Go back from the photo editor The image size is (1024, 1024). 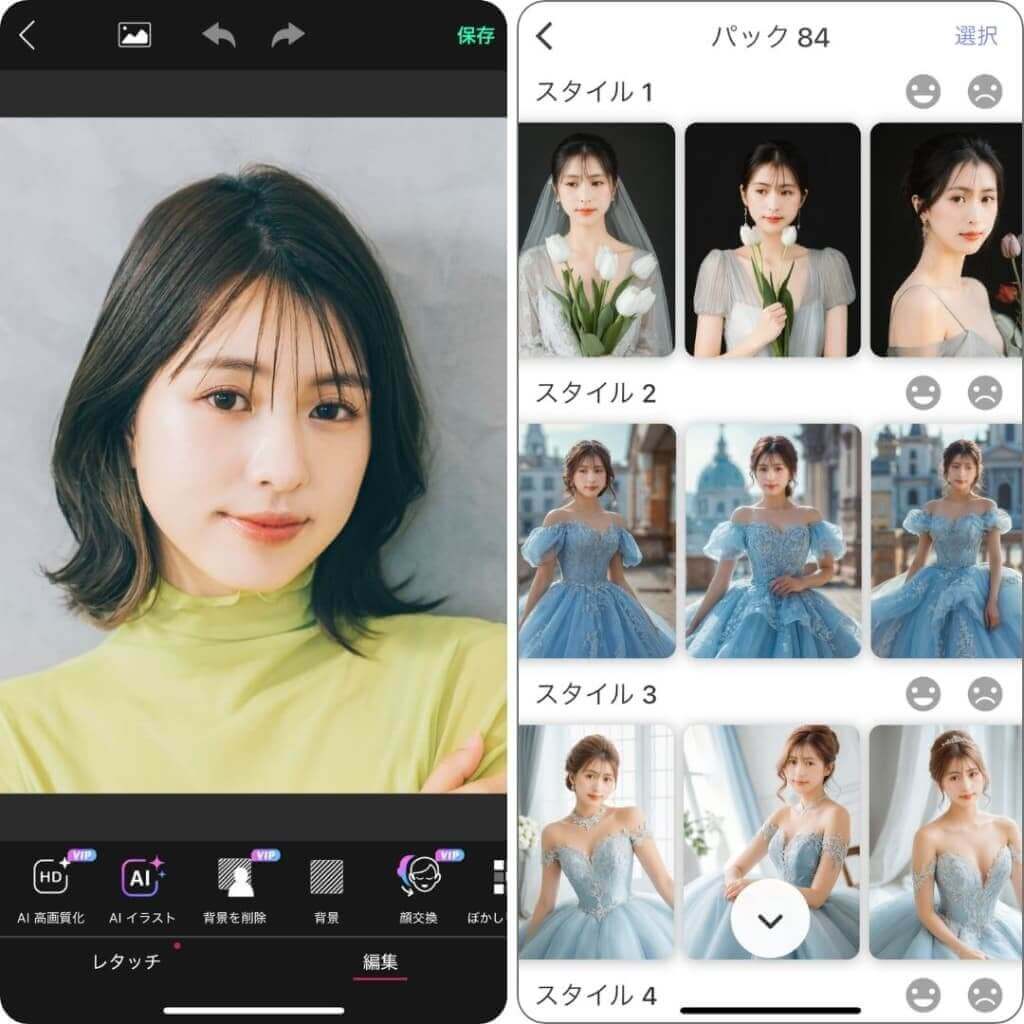click(28, 36)
